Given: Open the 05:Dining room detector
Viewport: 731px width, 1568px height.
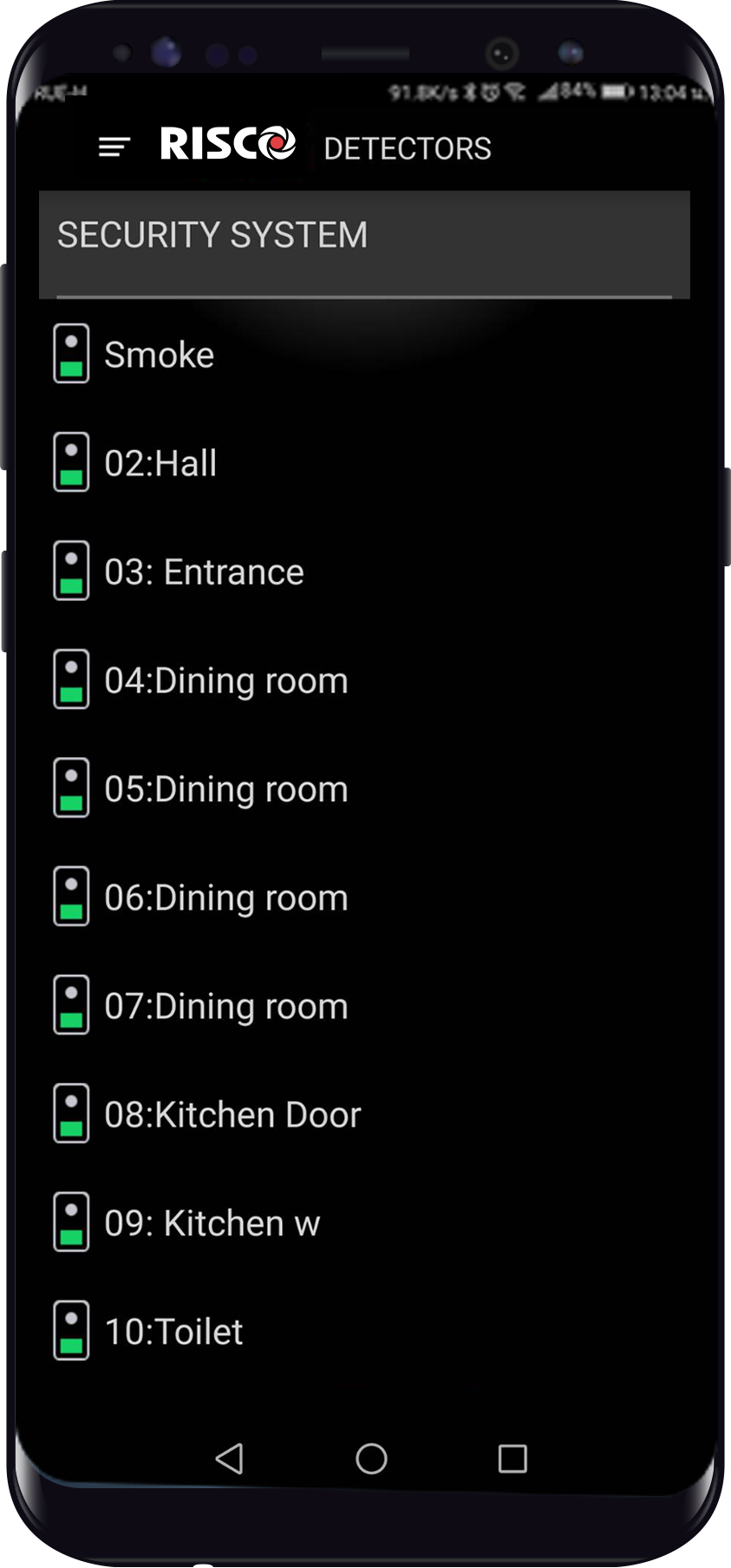Looking at the screenshot, I should coord(364,788).
